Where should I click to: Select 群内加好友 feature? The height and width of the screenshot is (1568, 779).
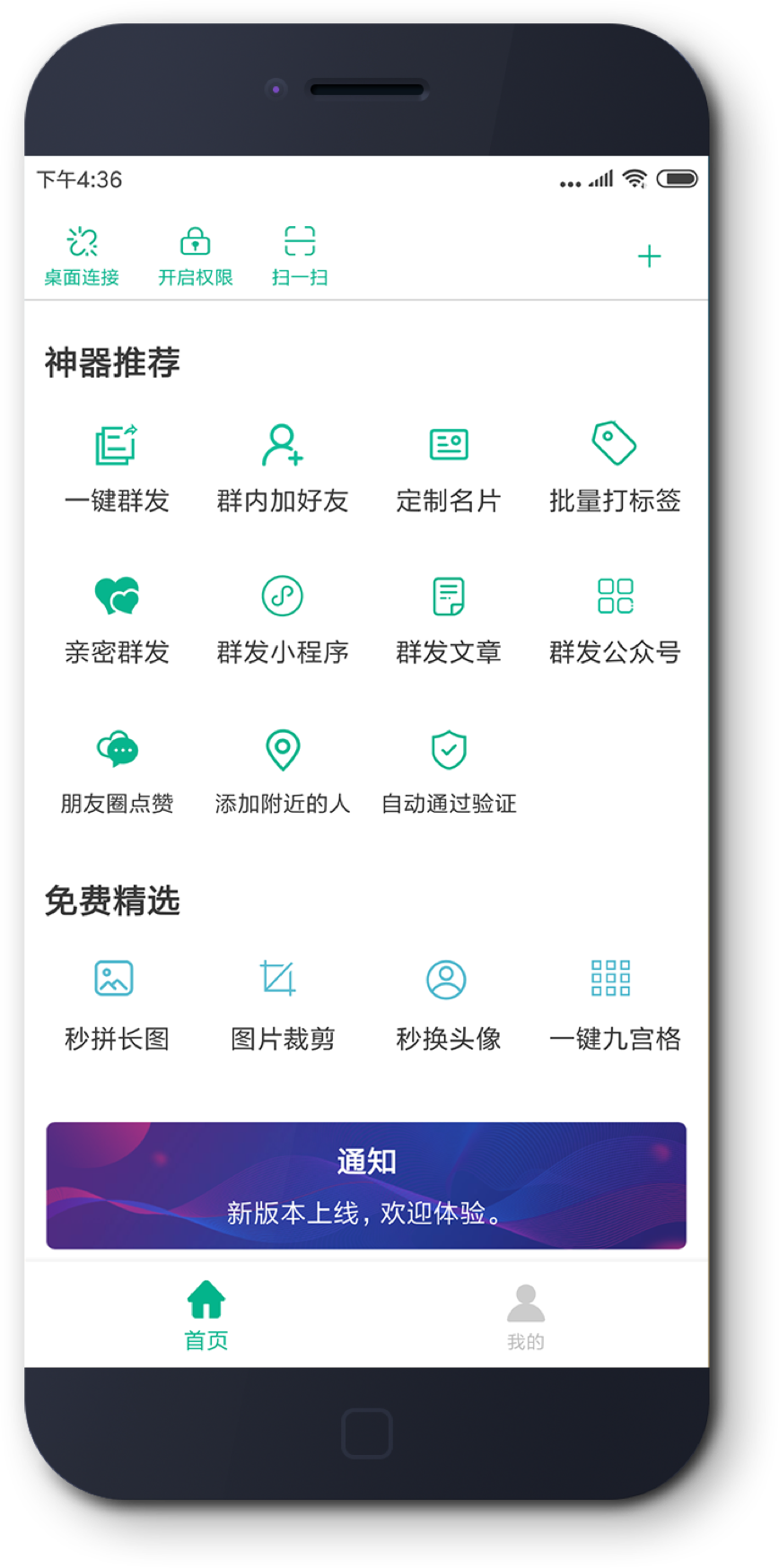[x=283, y=468]
